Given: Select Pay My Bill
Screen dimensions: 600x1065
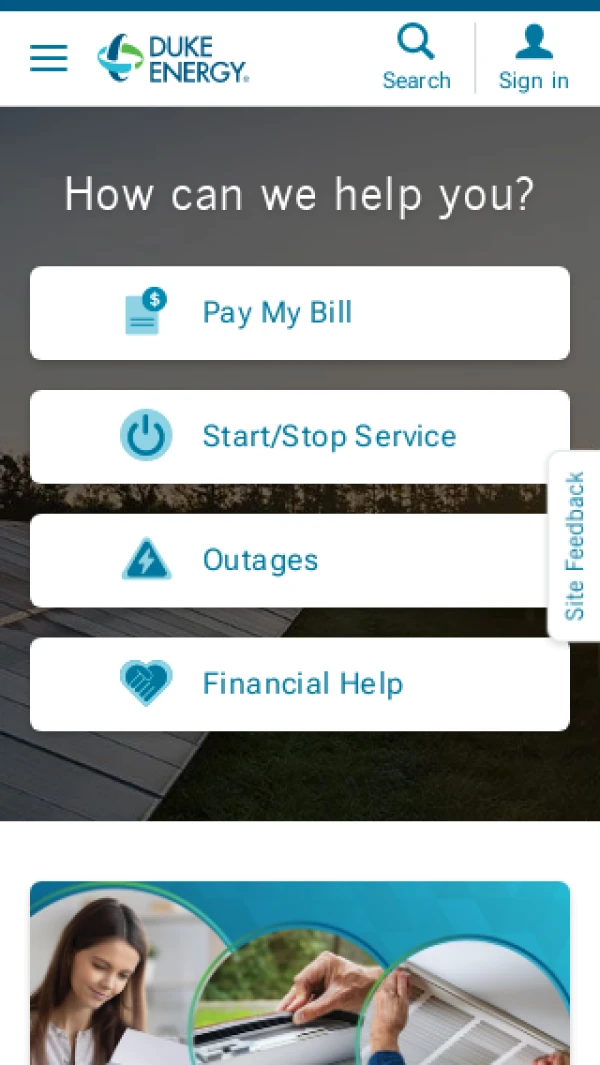Looking at the screenshot, I should tap(300, 313).
